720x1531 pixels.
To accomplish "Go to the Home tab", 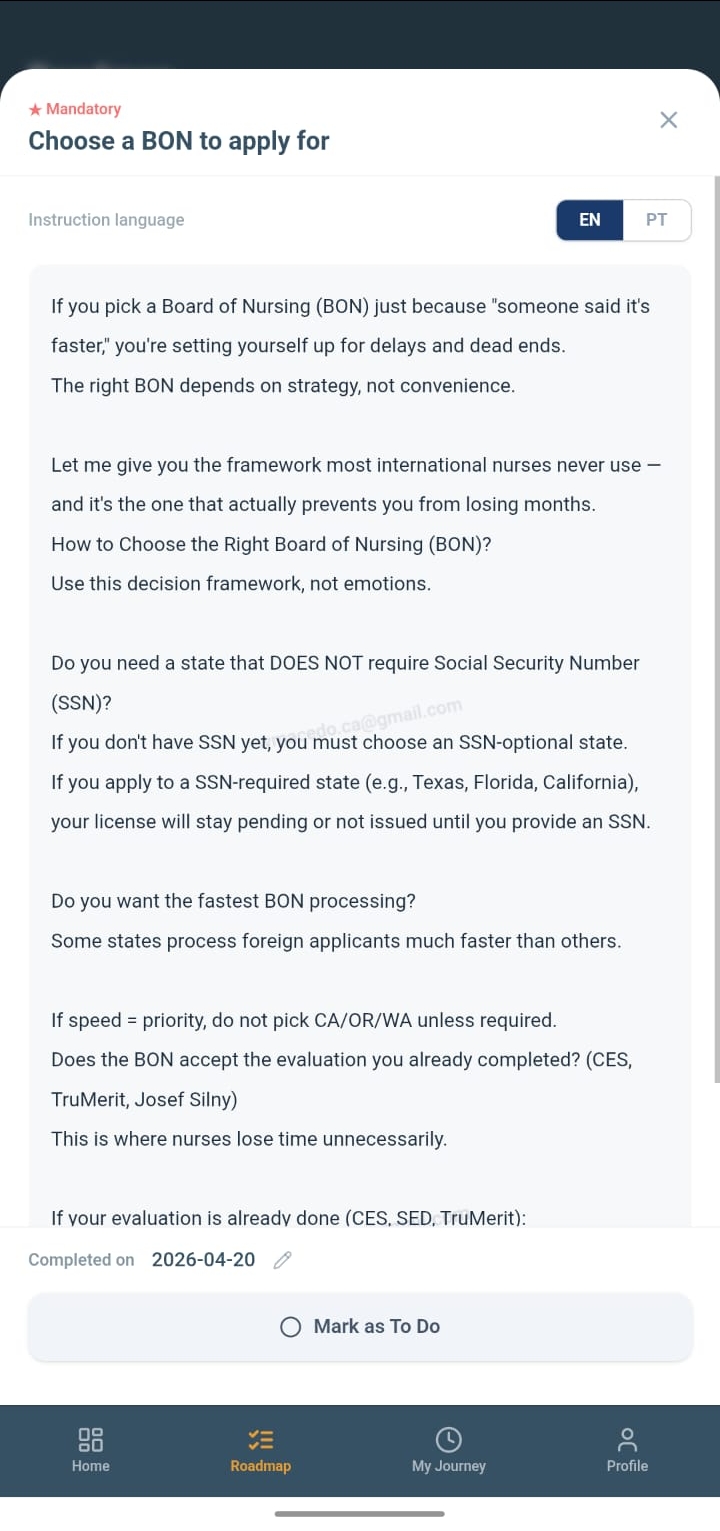I will 91,1451.
